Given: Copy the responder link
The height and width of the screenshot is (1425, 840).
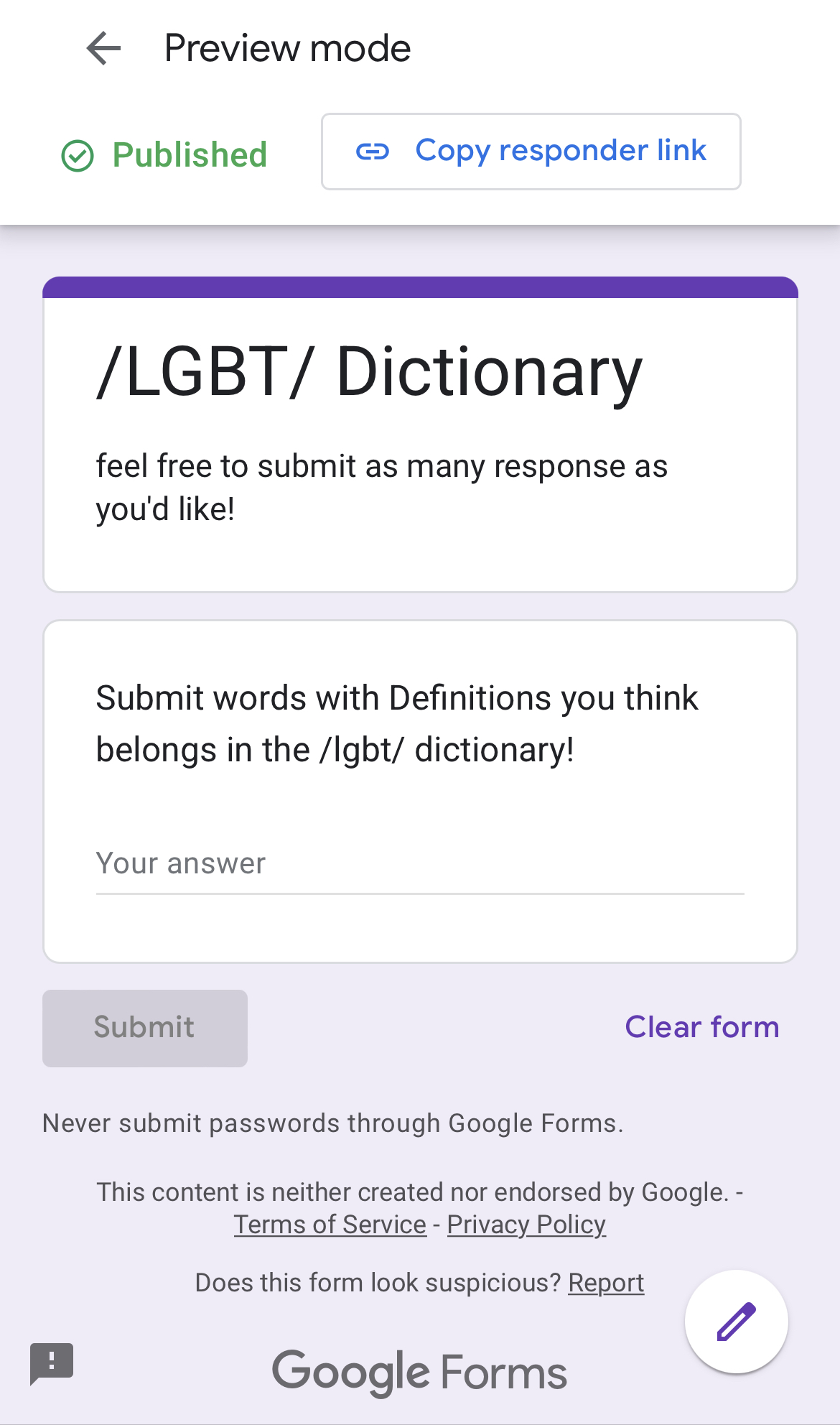Looking at the screenshot, I should 531,152.
